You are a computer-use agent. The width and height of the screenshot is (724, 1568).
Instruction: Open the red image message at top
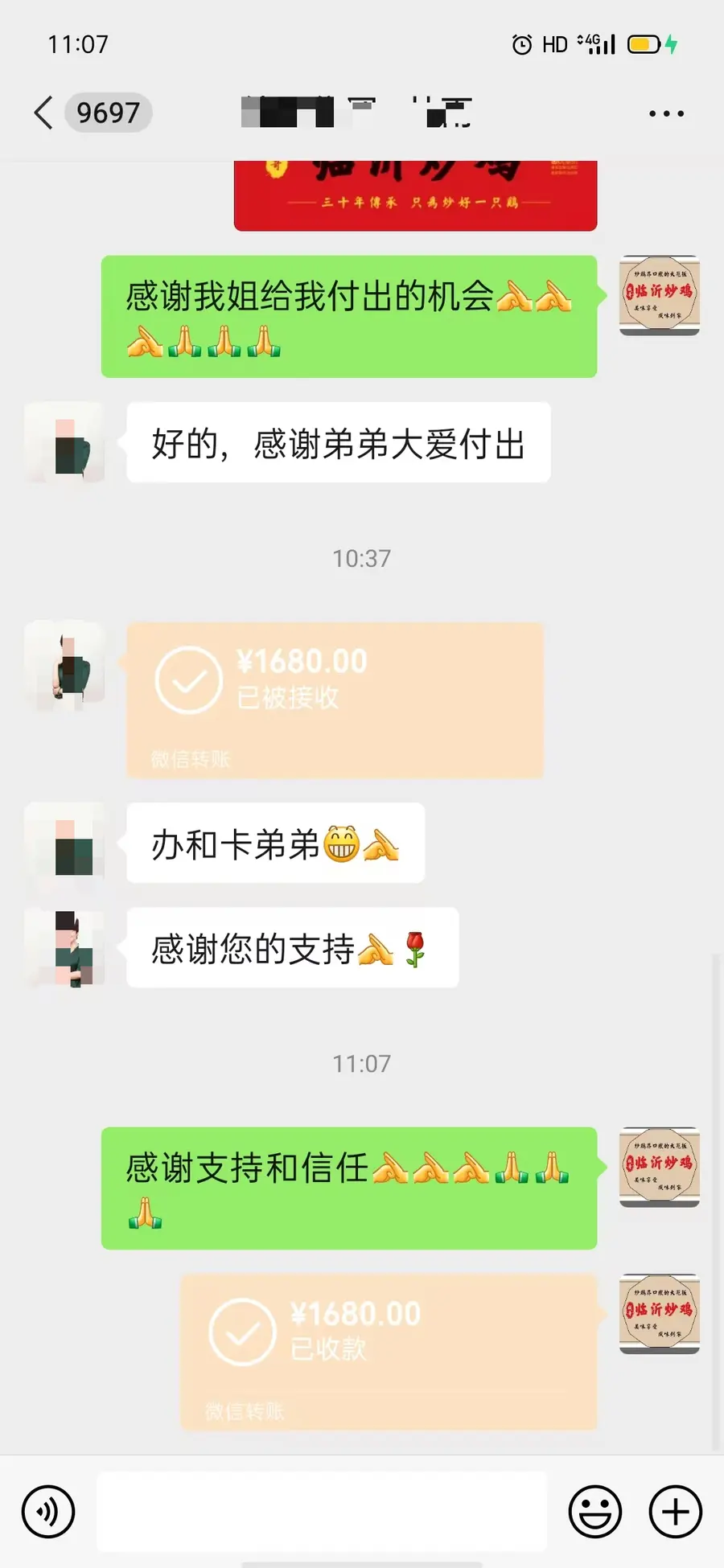415,195
